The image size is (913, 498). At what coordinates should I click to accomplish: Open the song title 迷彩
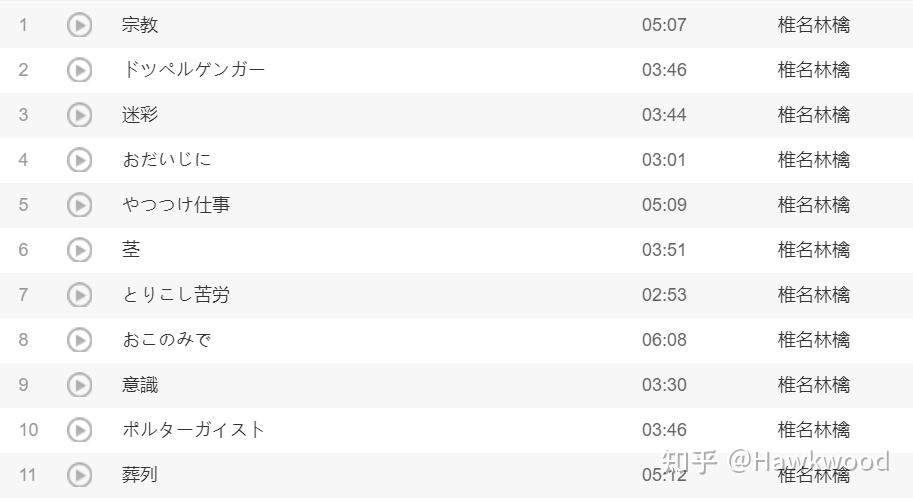click(x=140, y=115)
